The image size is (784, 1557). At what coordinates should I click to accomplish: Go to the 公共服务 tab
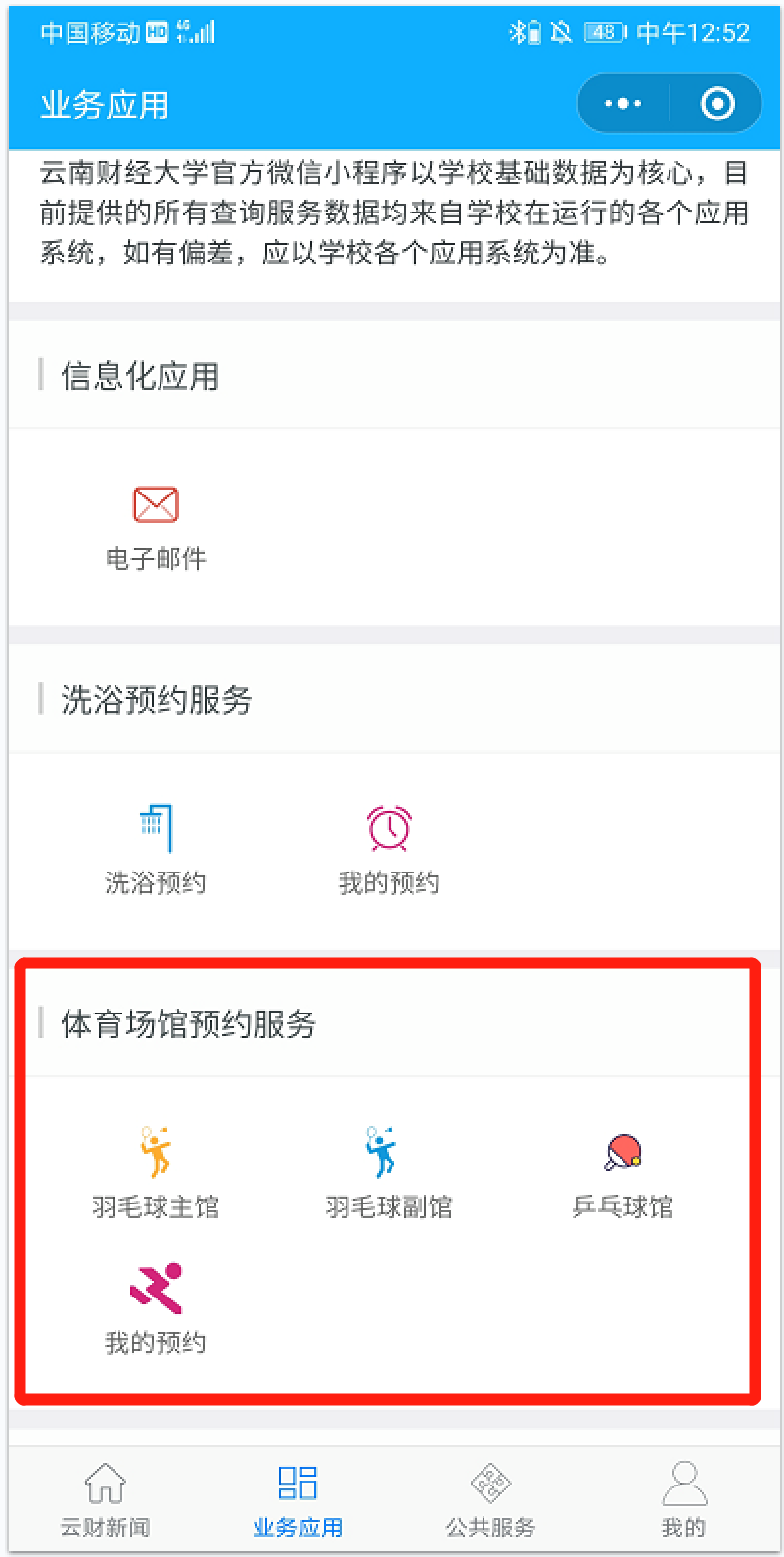[x=490, y=1499]
